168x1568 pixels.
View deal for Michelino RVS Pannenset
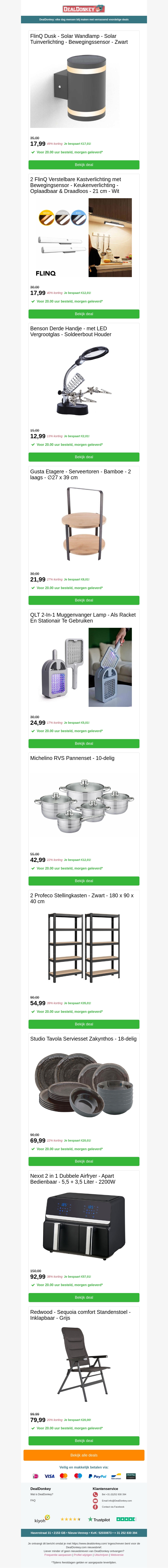[84, 881]
